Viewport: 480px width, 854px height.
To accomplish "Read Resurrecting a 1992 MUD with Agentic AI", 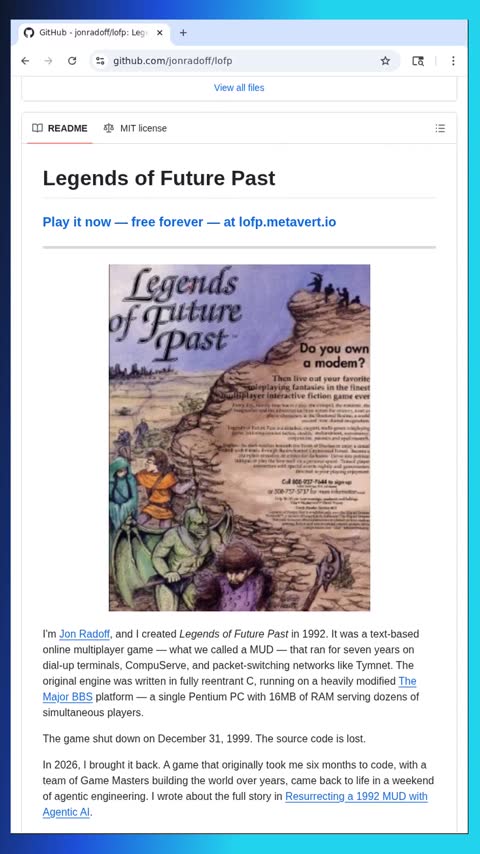I will (235, 804).
